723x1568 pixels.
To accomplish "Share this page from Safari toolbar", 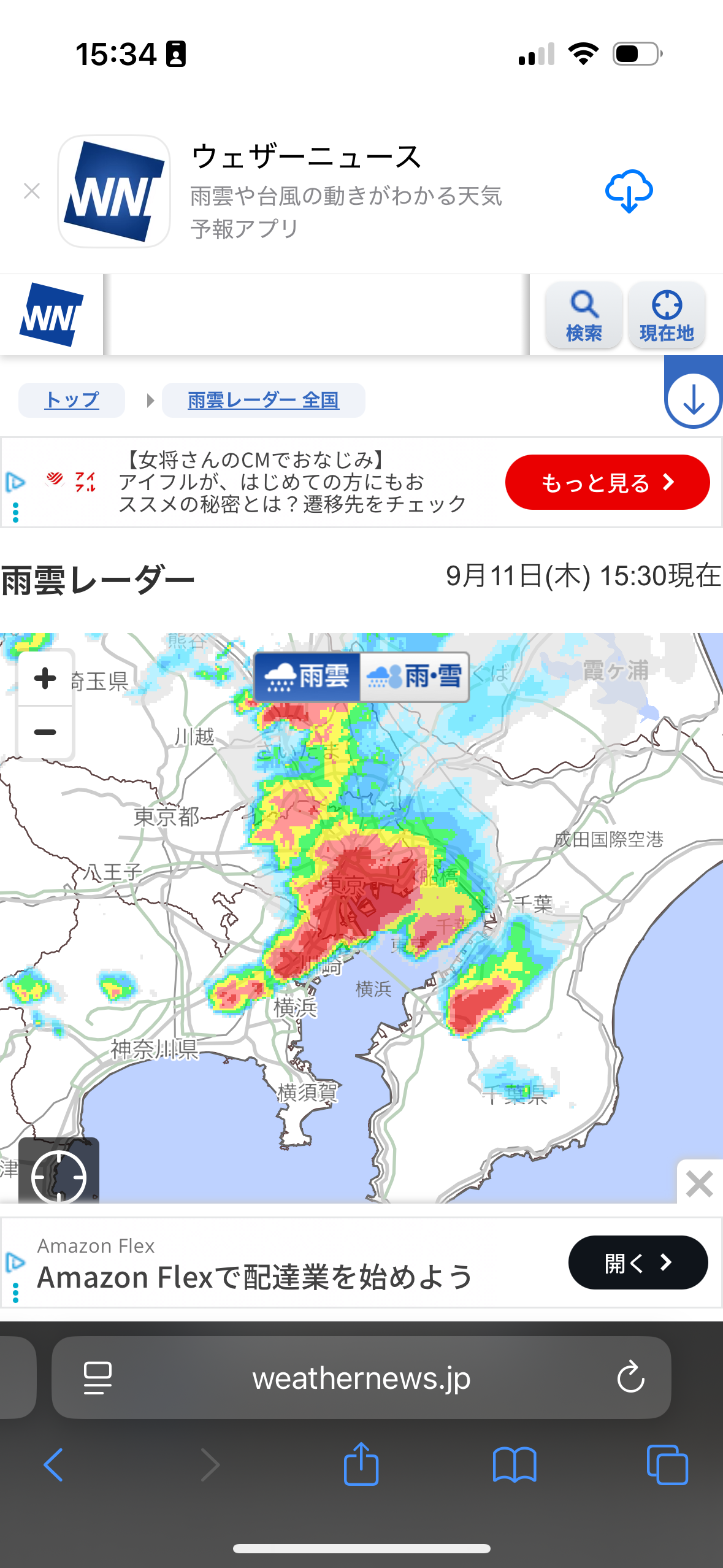I will pyautogui.click(x=361, y=1464).
